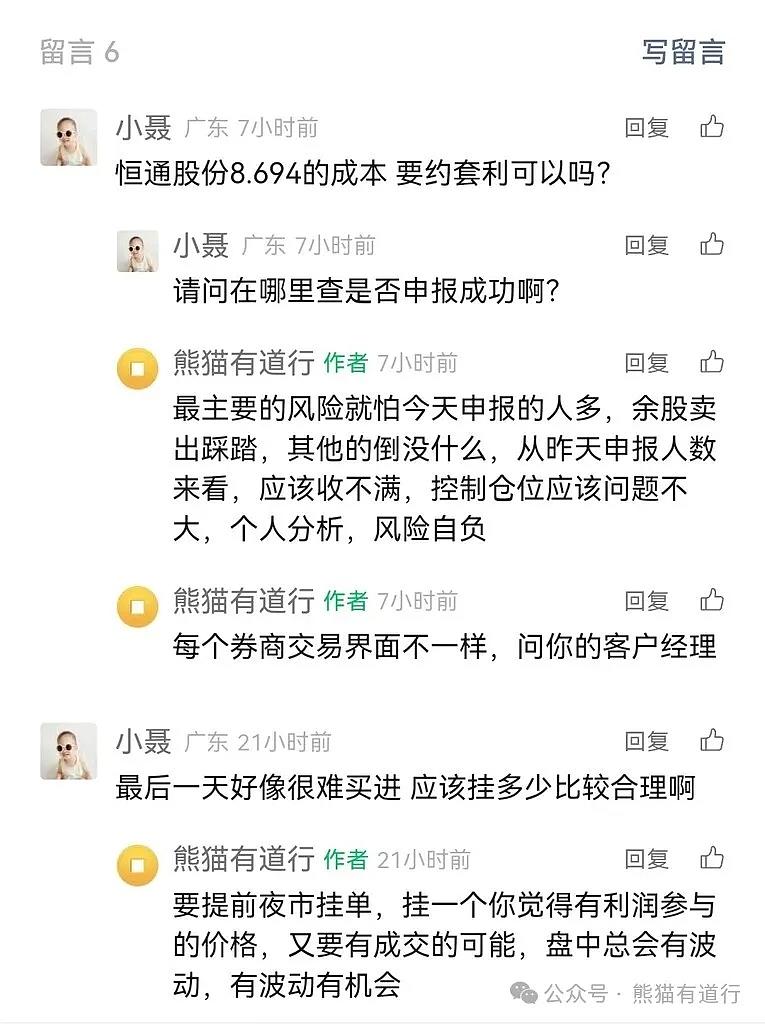Reply to author's comment about 提前夜市挂单
Screen dimensions: 765x1024
(646, 859)
